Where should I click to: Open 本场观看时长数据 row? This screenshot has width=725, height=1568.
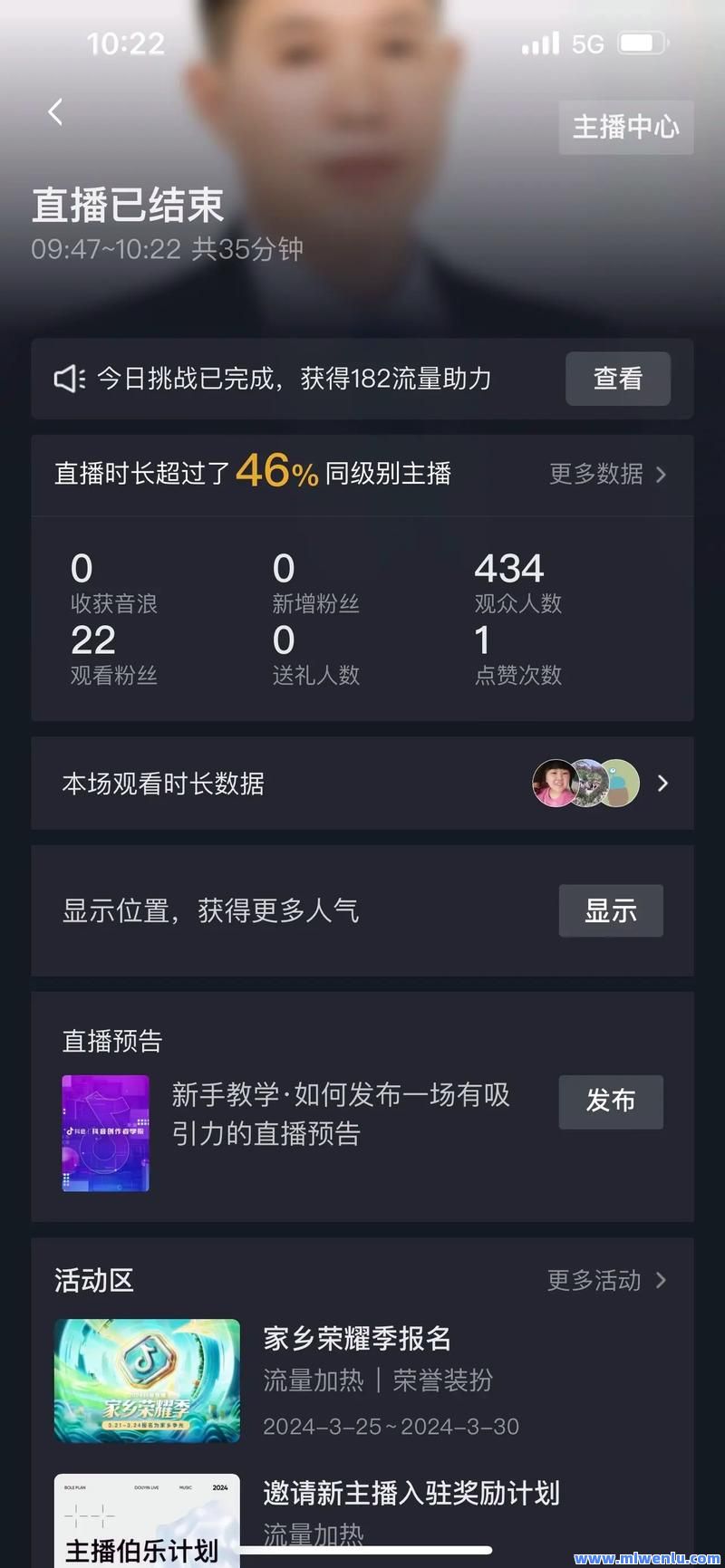(x=362, y=784)
